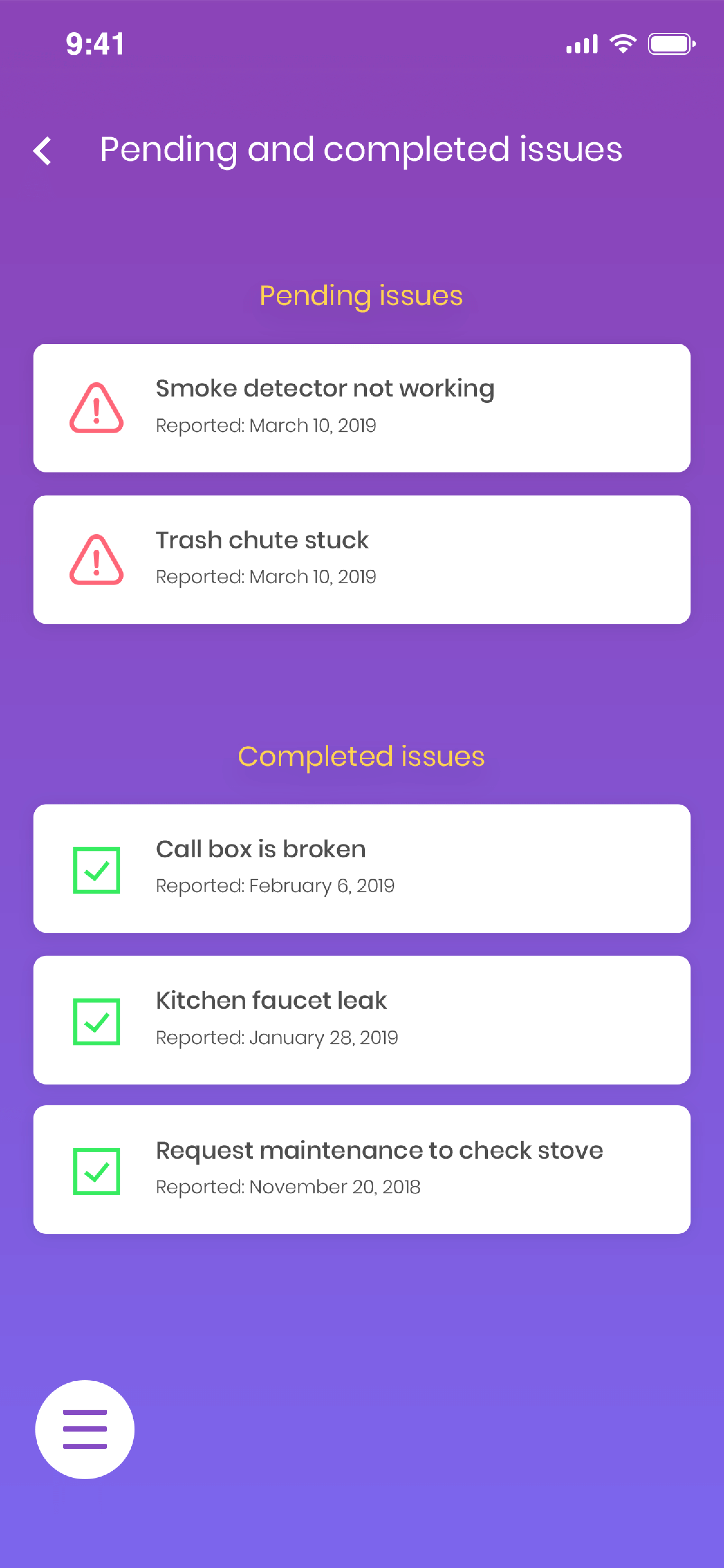The width and height of the screenshot is (724, 1568).
Task: Open the Smoke detector not working issue
Action: coord(361,408)
